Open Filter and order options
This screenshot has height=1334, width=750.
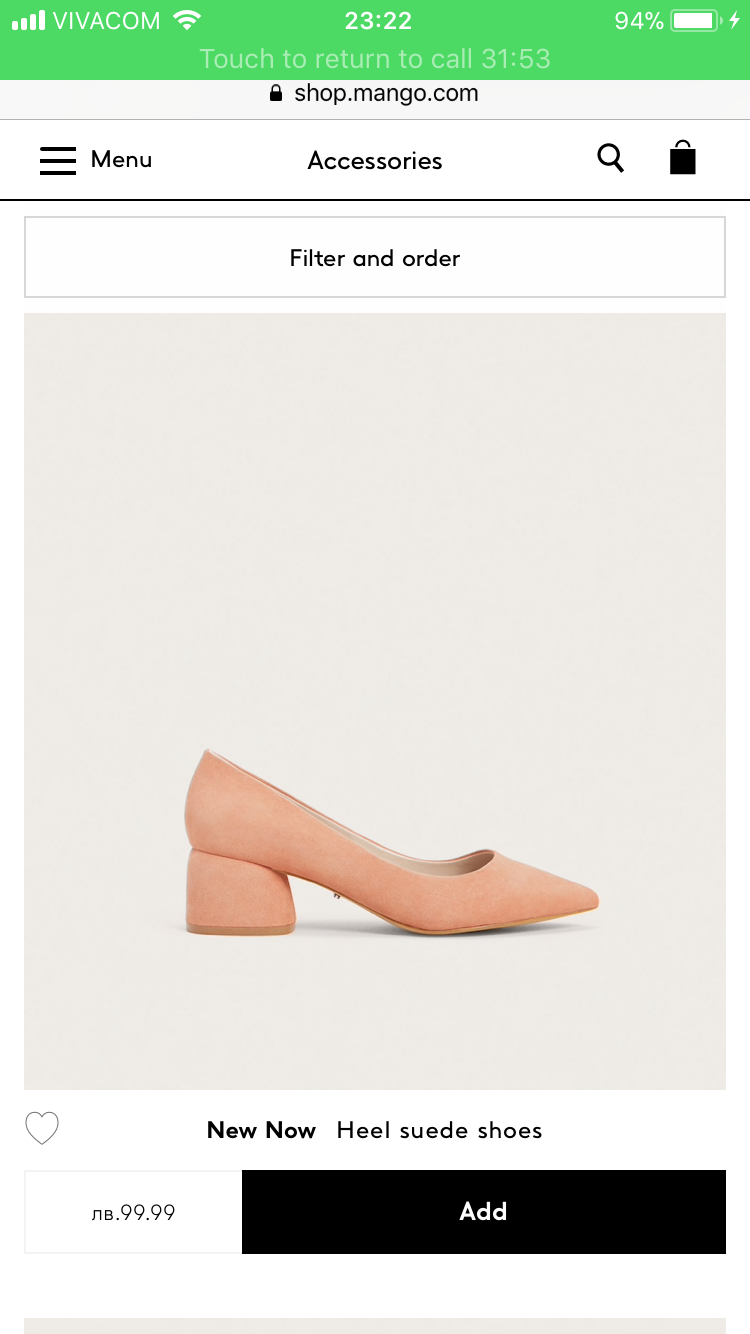pos(375,258)
